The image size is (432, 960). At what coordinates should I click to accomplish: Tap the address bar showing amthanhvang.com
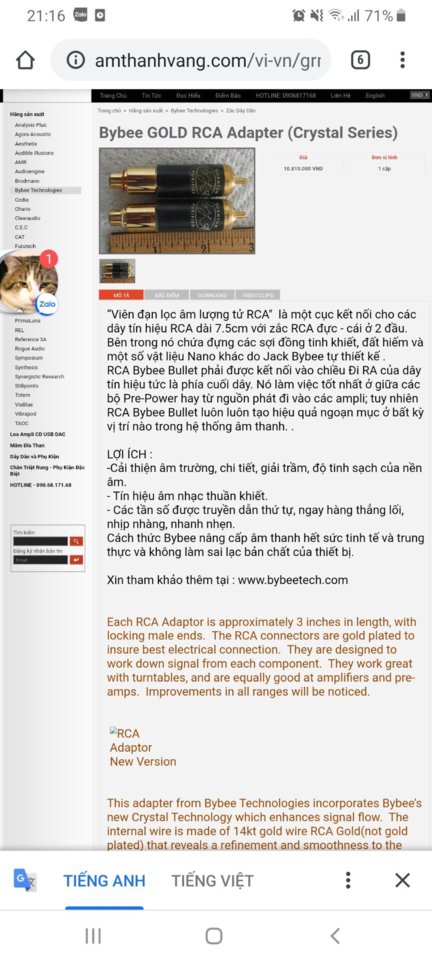[x=191, y=60]
